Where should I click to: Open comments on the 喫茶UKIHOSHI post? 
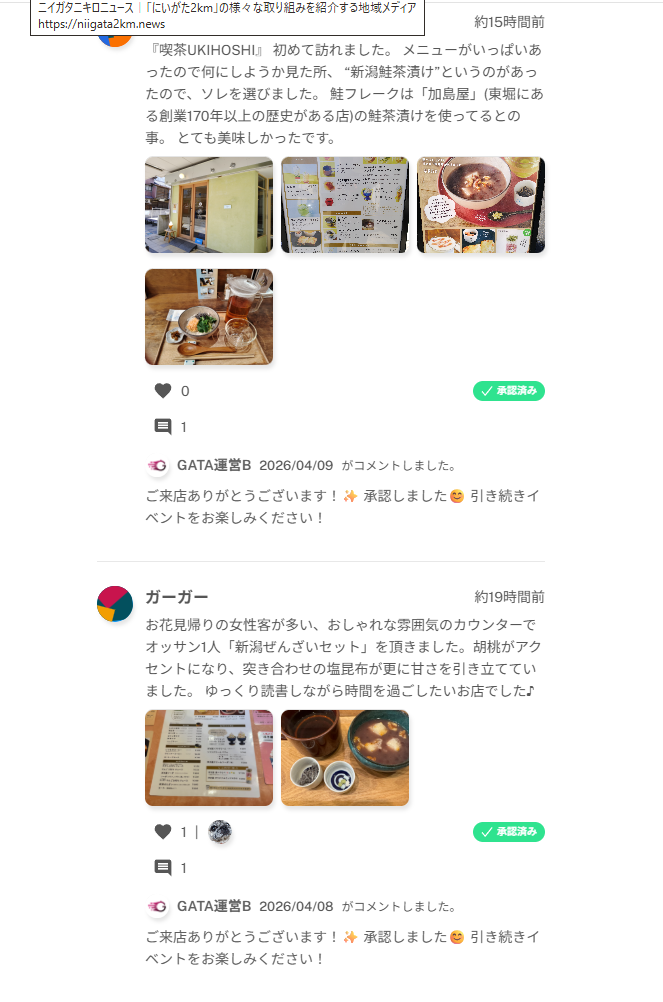coord(163,427)
